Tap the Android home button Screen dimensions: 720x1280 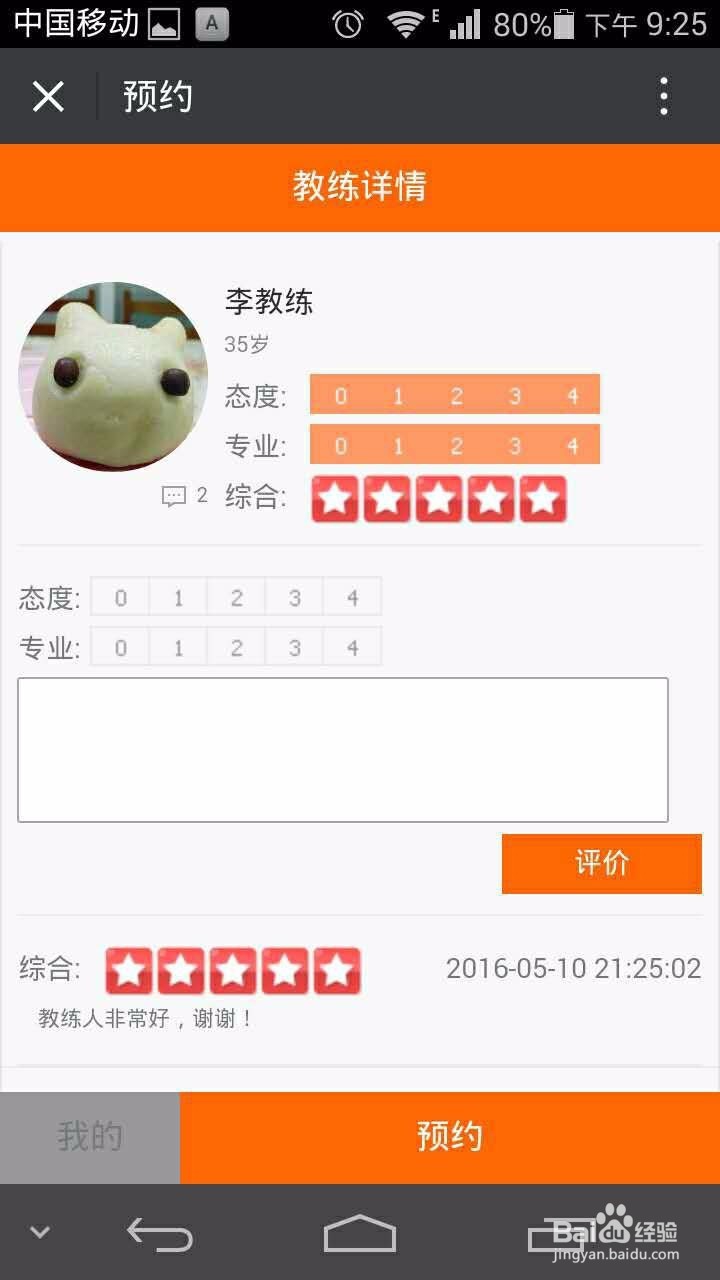click(x=360, y=1232)
